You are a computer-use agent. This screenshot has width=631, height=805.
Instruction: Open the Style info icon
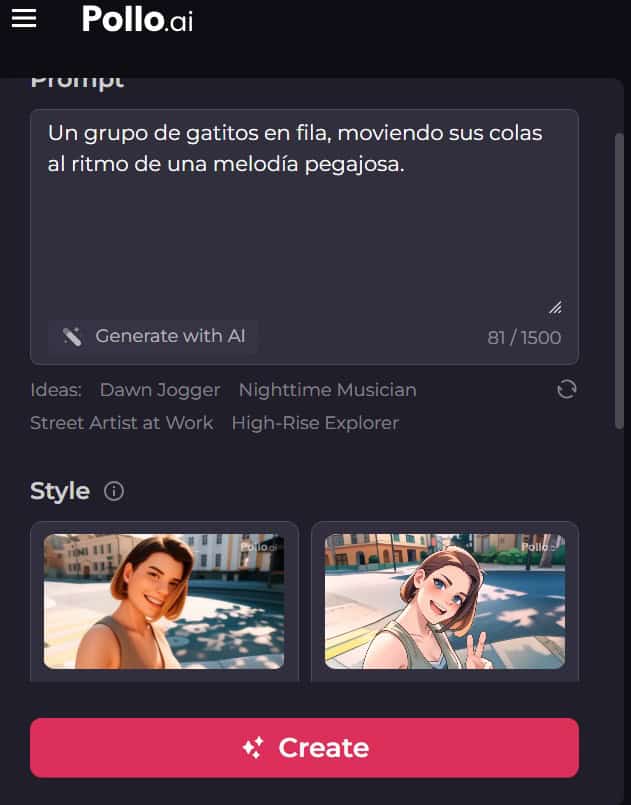(114, 492)
